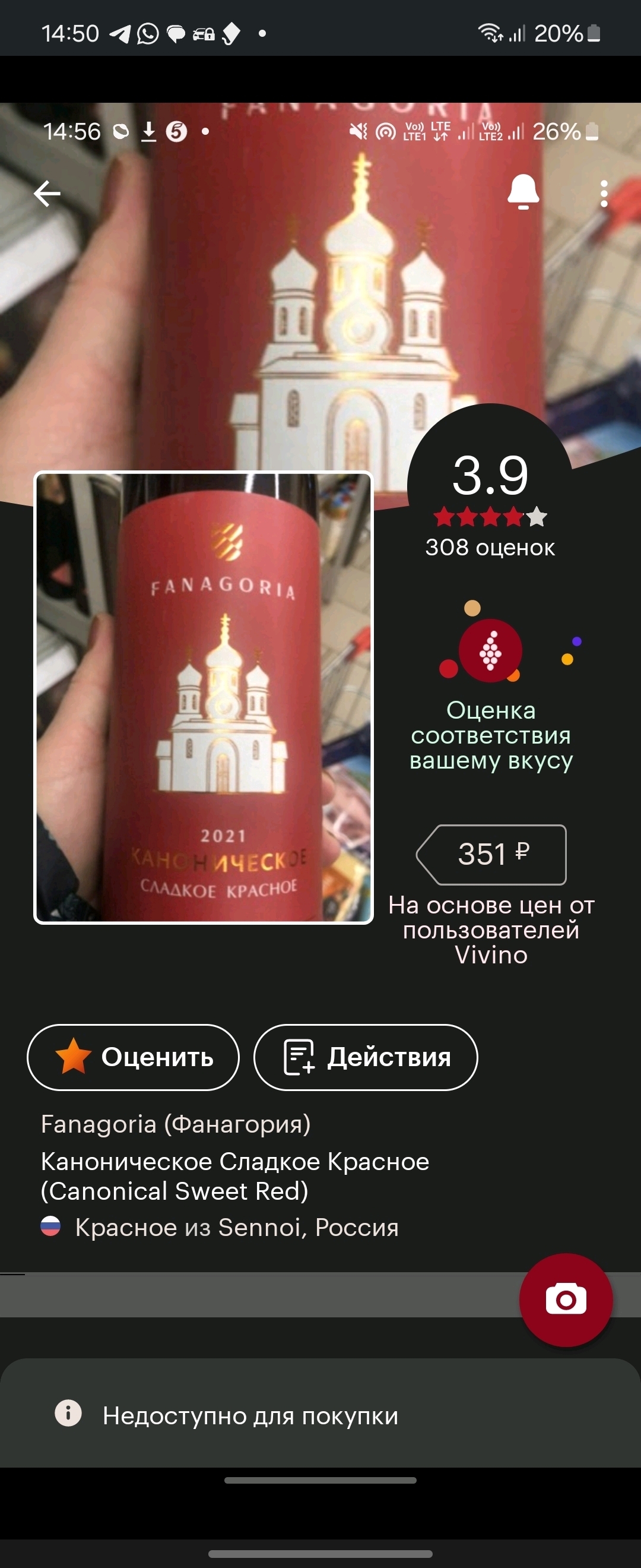641x1568 pixels.
Task: Open the Fanagoria bottle photo thumbnail
Action: pos(203,697)
